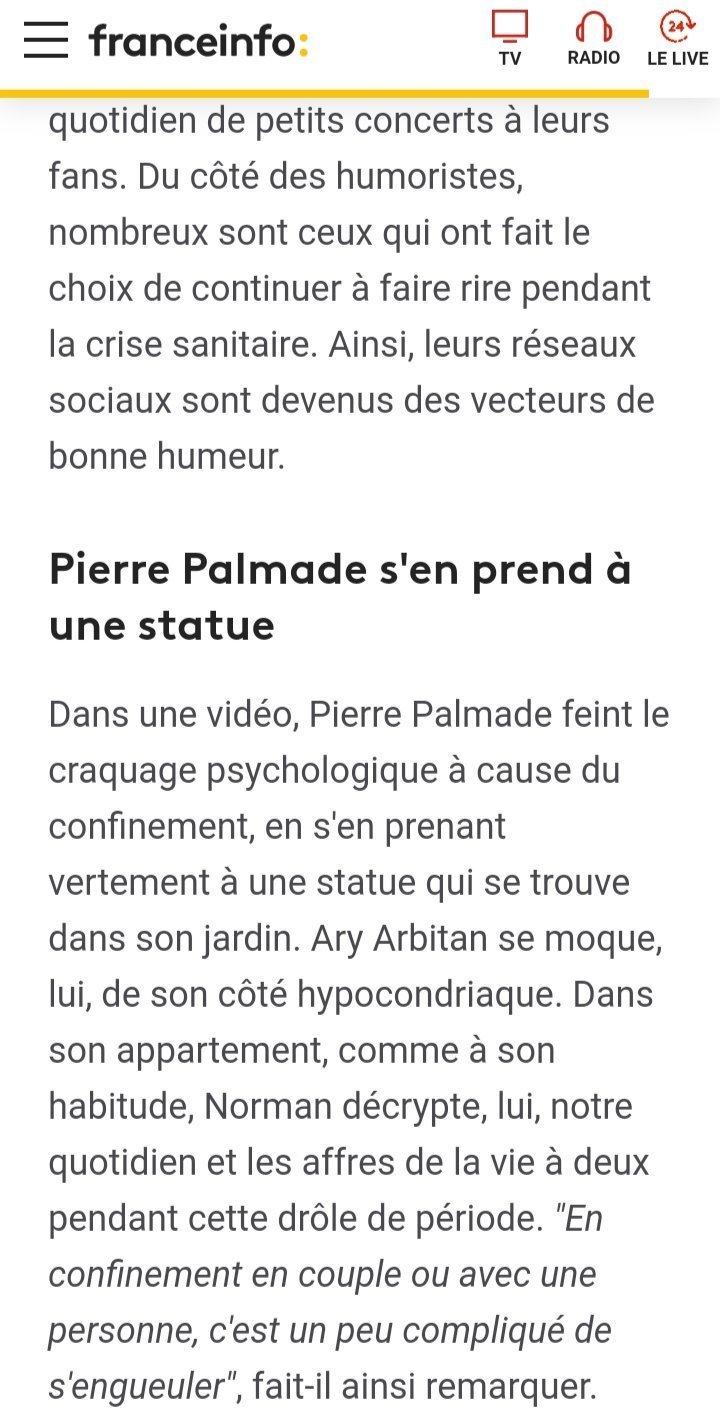The height and width of the screenshot is (1422, 720).
Task: Open Le Live news feed
Action: click(677, 38)
